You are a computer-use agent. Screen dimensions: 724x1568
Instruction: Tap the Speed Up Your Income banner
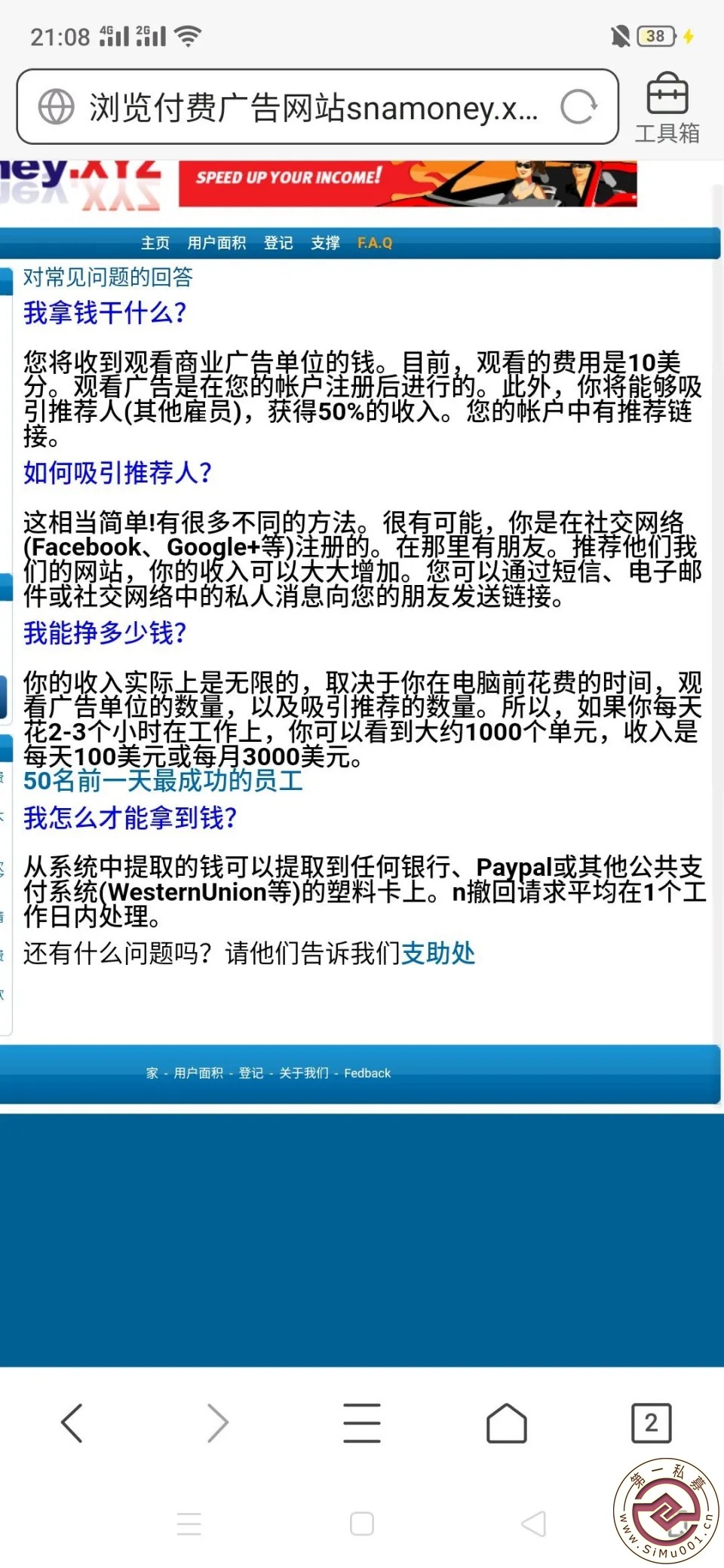pos(407,183)
